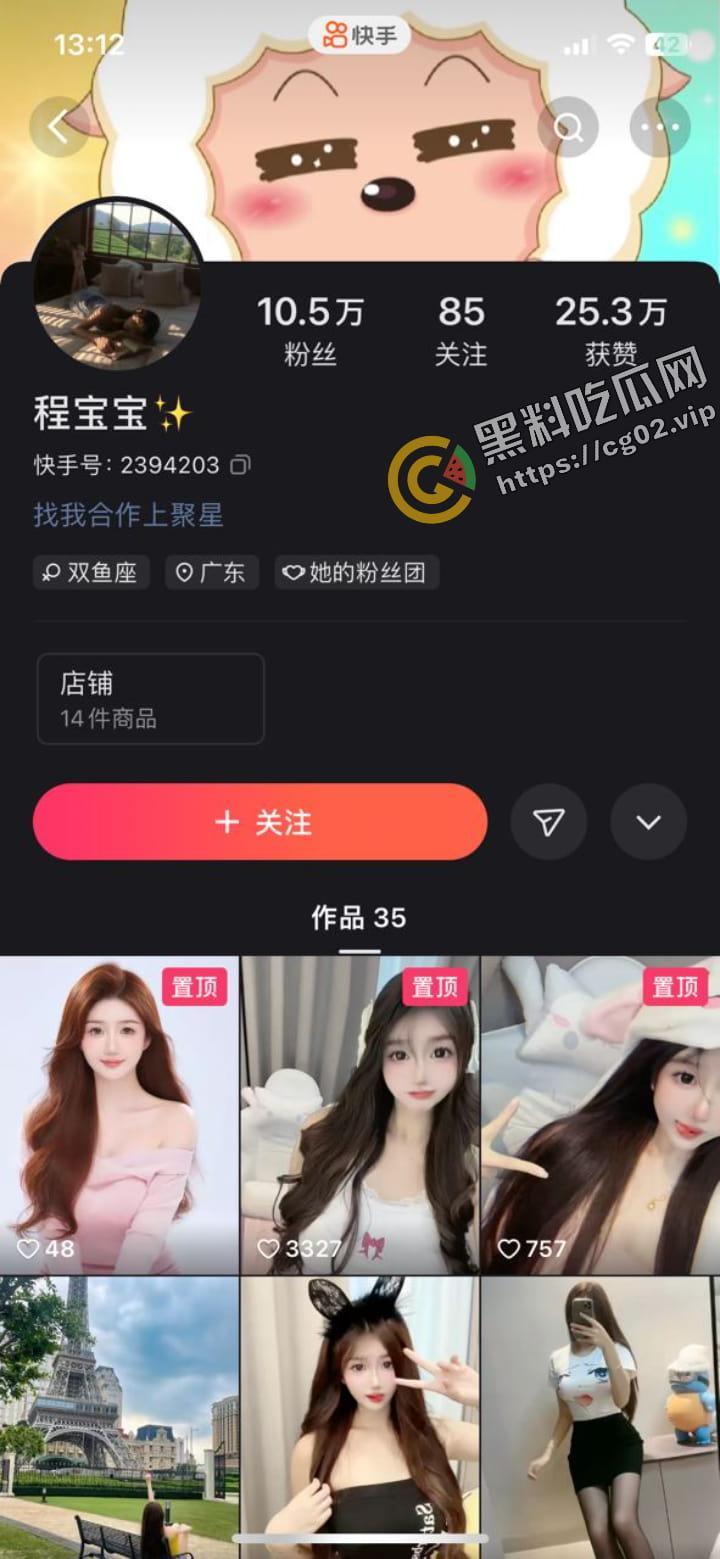
Task: Select the 作品 35 tab
Action: click(x=358, y=918)
